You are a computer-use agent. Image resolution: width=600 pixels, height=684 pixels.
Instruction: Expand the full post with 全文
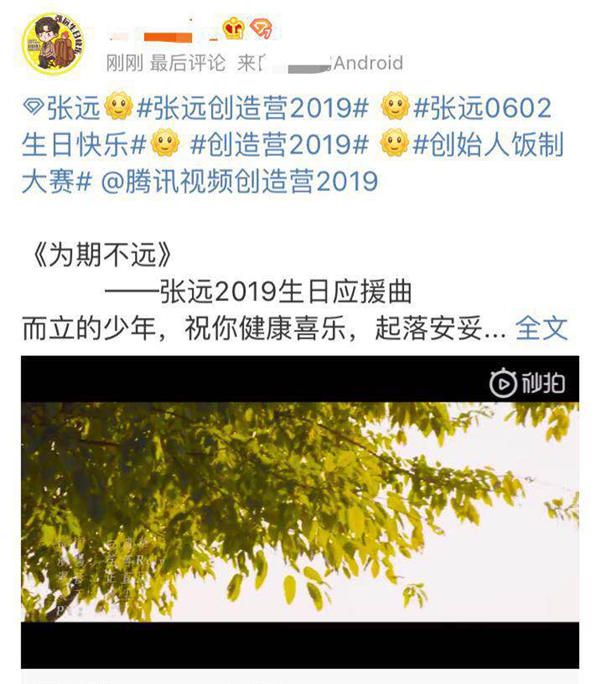coord(541,328)
